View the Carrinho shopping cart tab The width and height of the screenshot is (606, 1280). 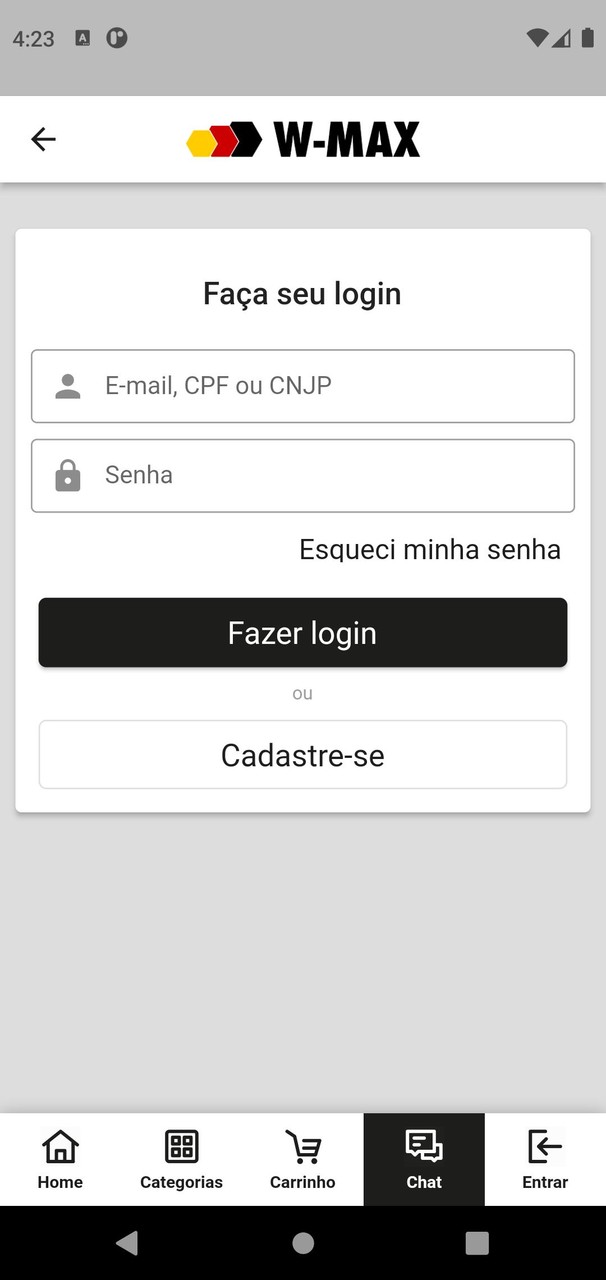coord(302,1160)
